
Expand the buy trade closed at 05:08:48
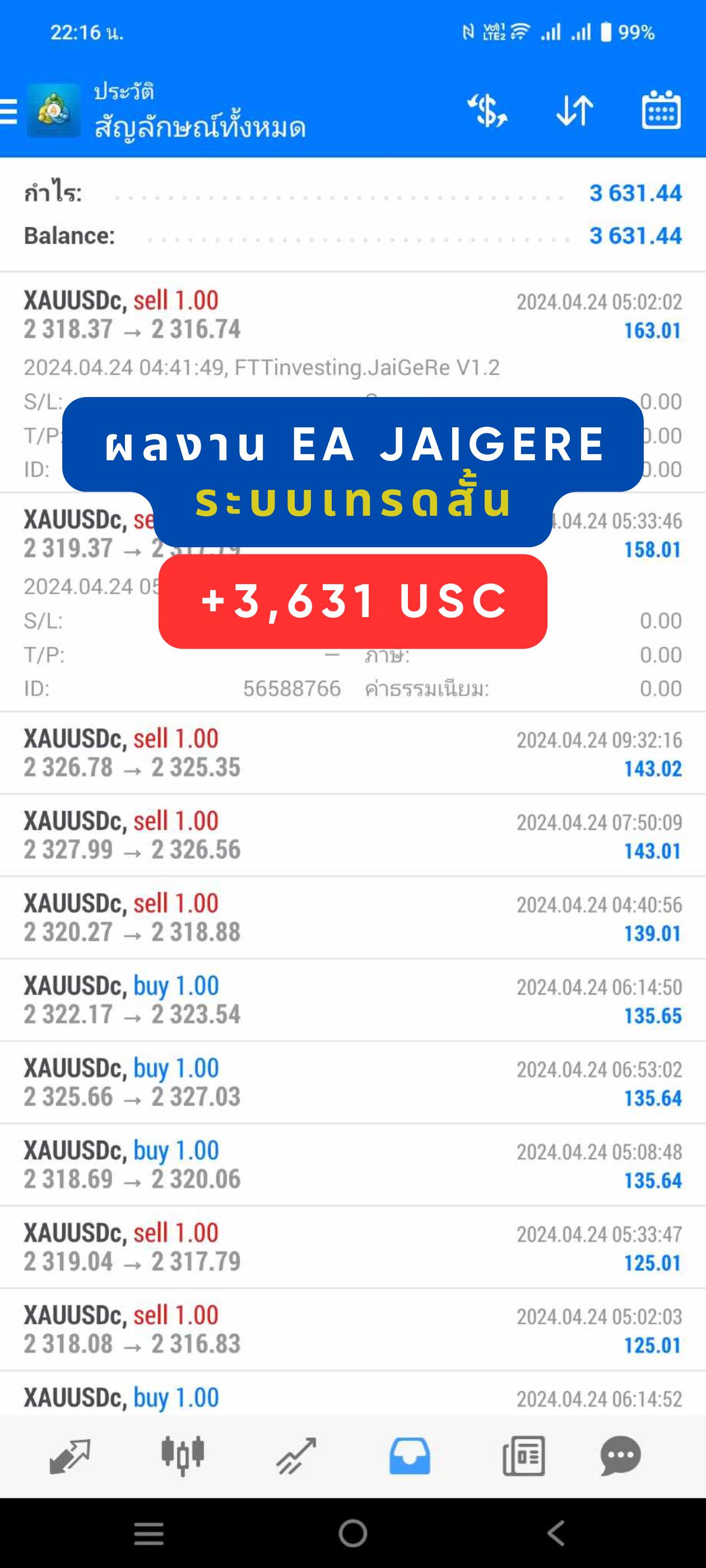(x=352, y=1164)
